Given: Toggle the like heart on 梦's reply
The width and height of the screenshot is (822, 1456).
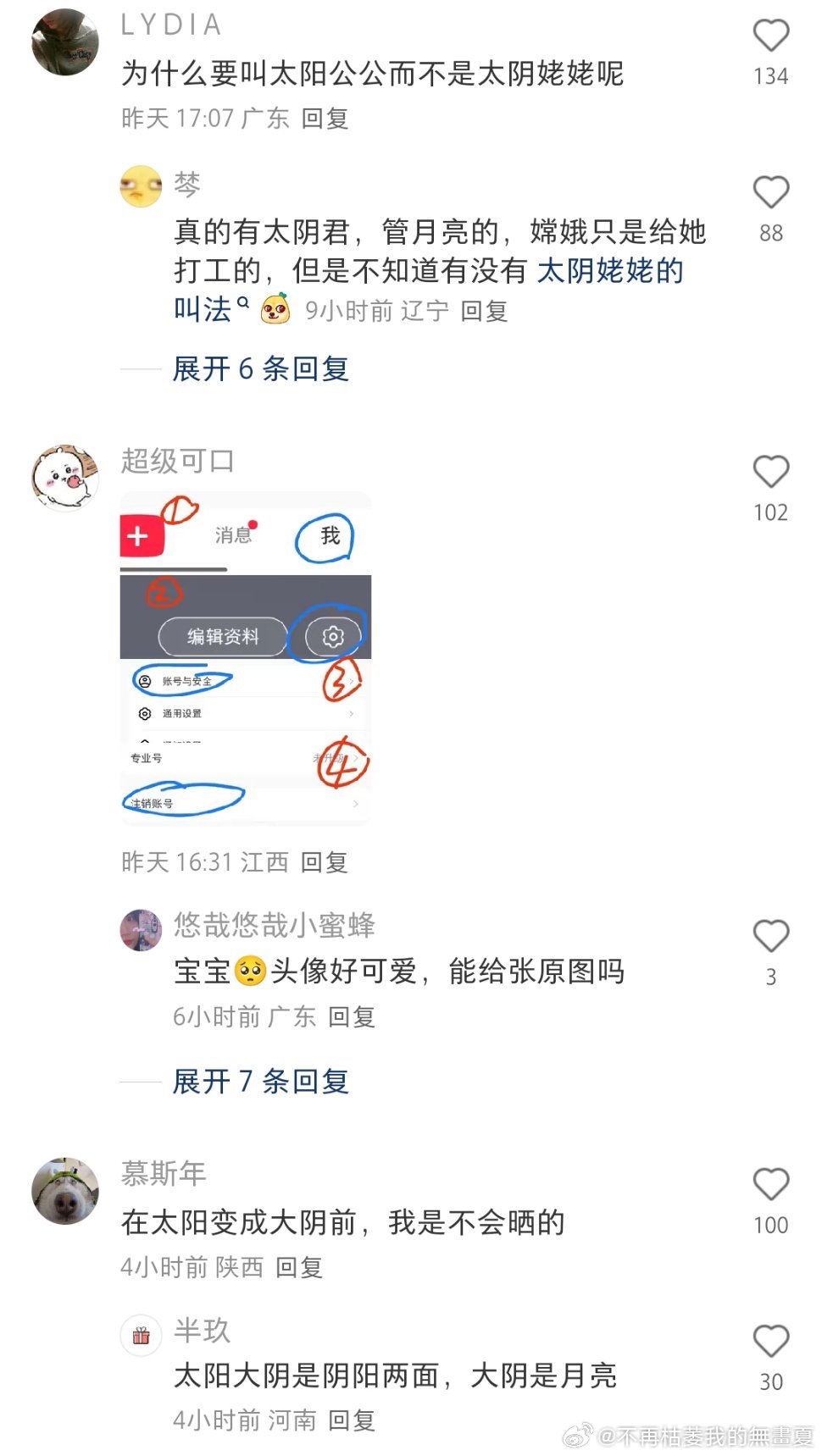Looking at the screenshot, I should (770, 193).
